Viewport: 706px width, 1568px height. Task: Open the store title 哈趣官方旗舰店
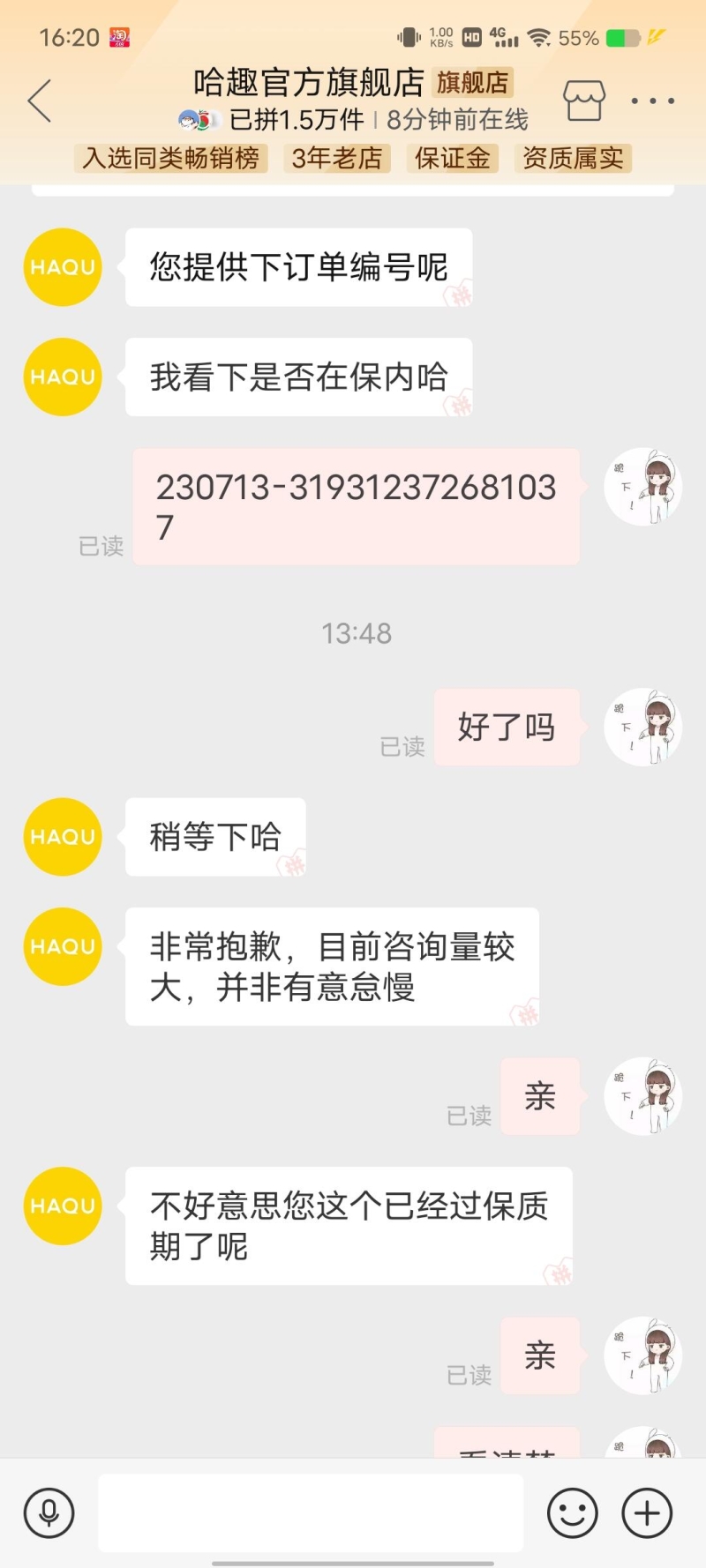tap(309, 83)
